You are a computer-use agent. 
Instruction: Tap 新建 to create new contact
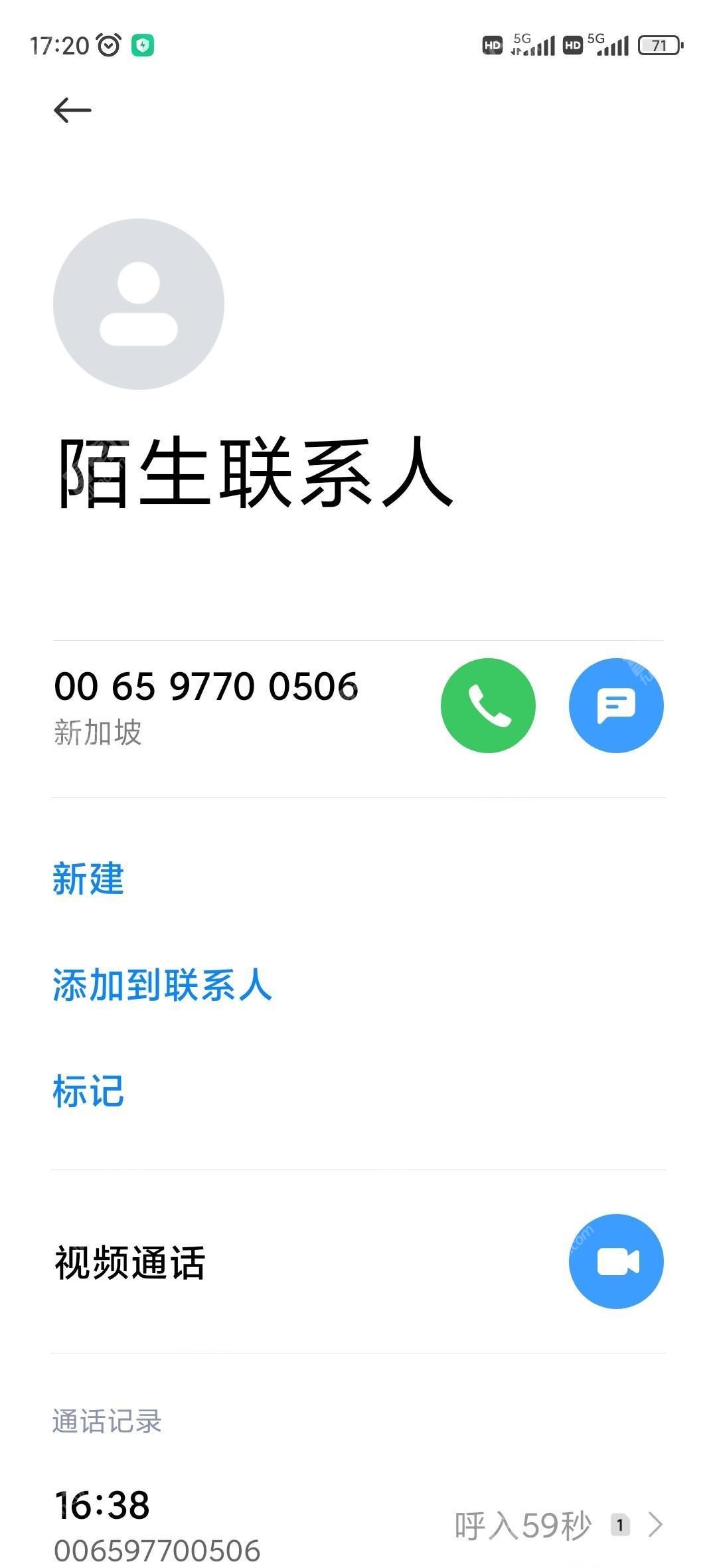88,879
